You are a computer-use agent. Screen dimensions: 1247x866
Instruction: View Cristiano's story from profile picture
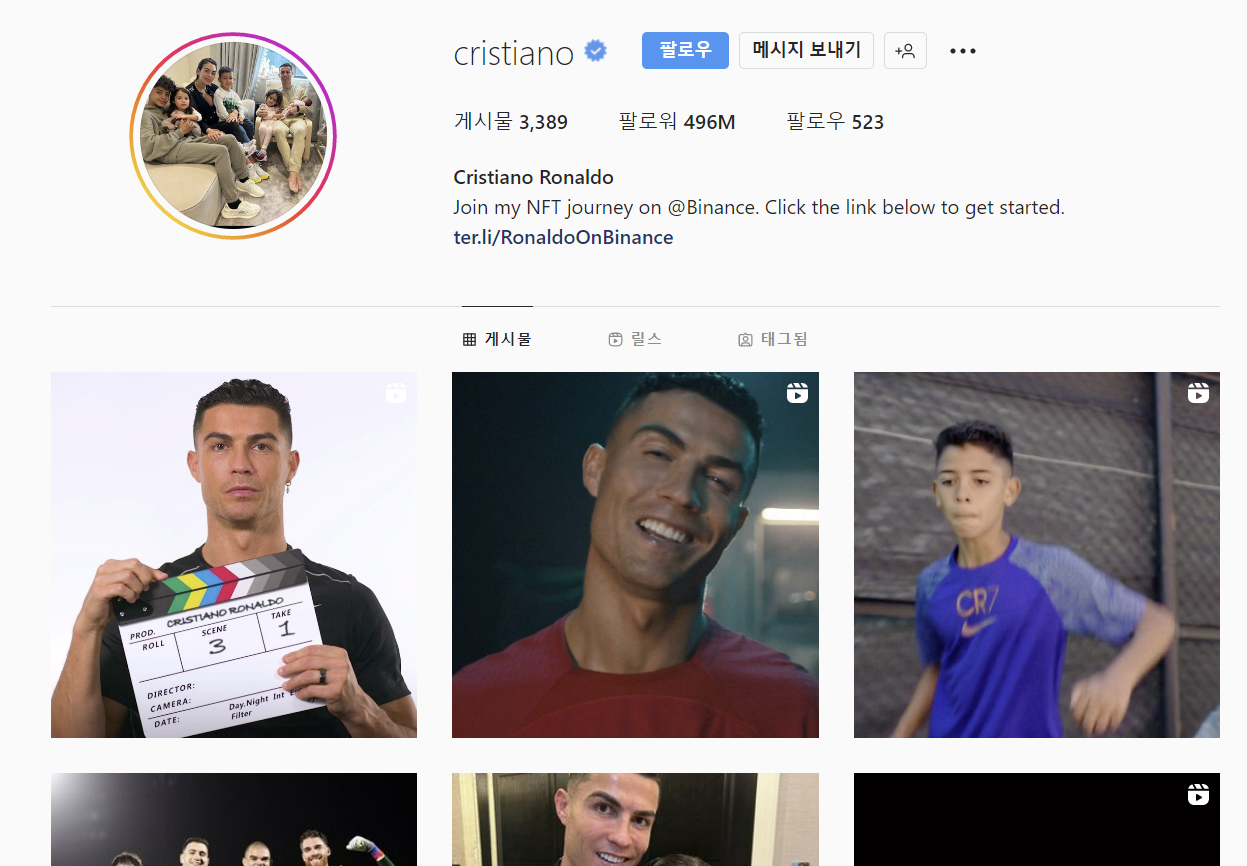click(233, 136)
